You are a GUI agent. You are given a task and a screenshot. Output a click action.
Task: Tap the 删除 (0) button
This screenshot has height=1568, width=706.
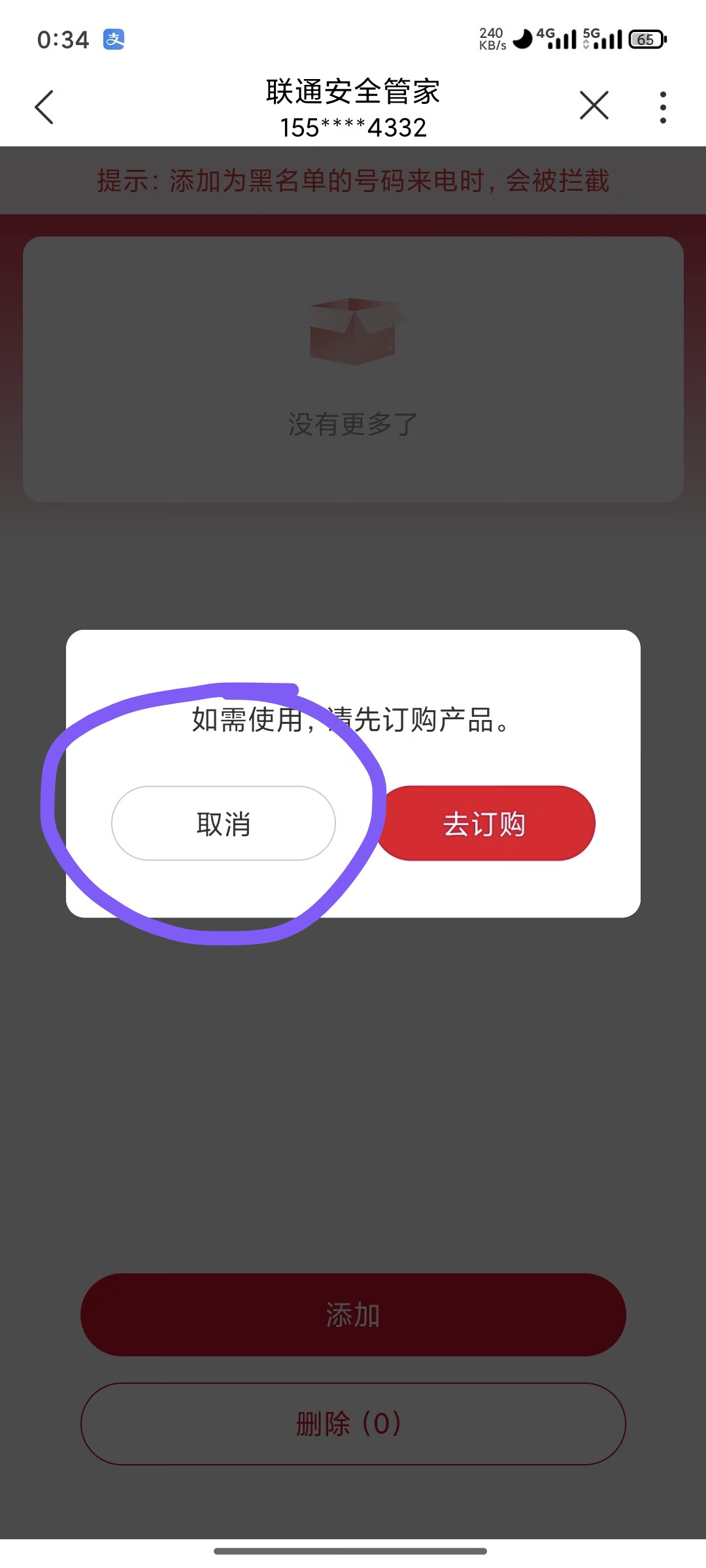click(x=353, y=1423)
